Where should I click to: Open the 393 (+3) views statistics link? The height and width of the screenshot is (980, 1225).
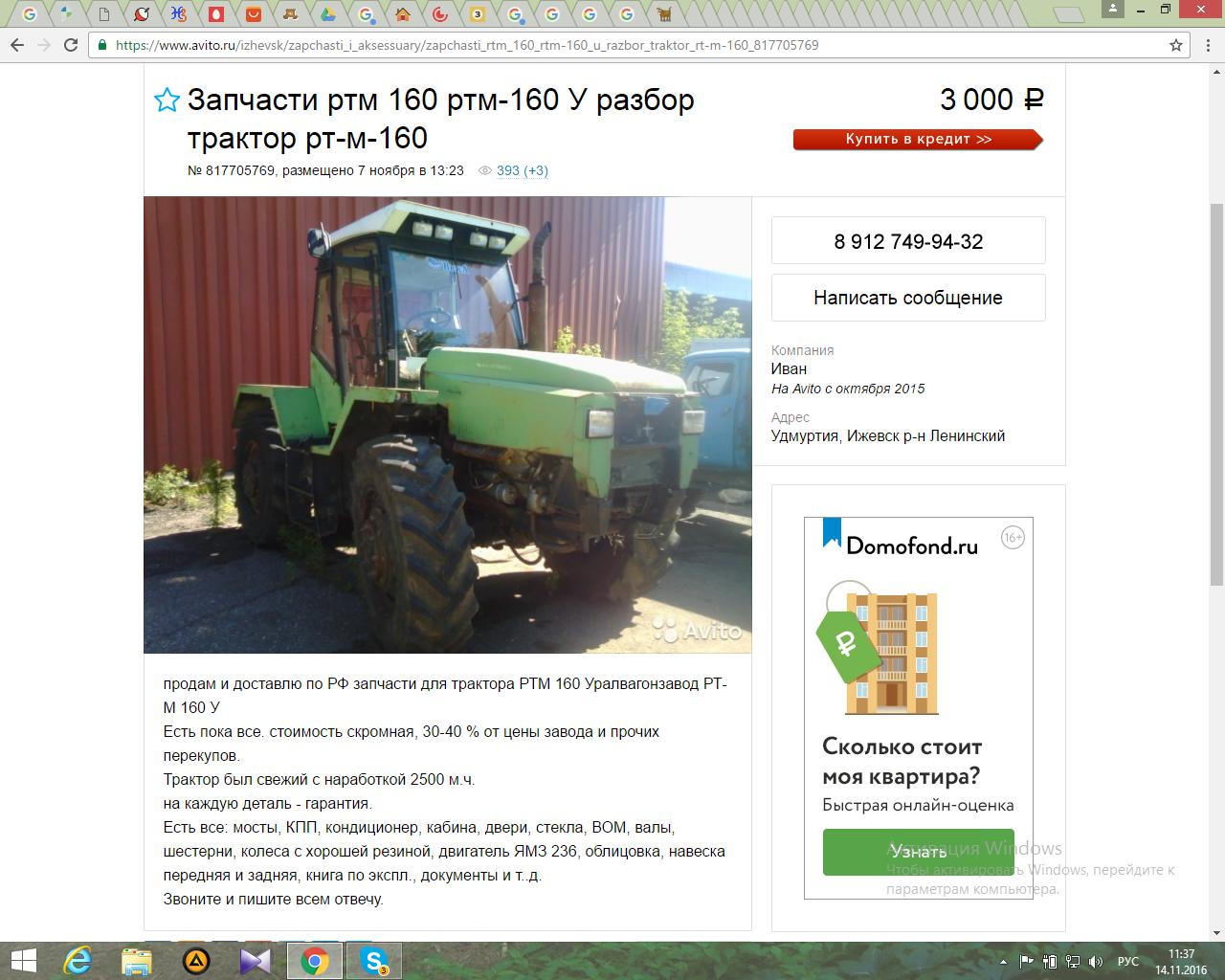pos(522,170)
